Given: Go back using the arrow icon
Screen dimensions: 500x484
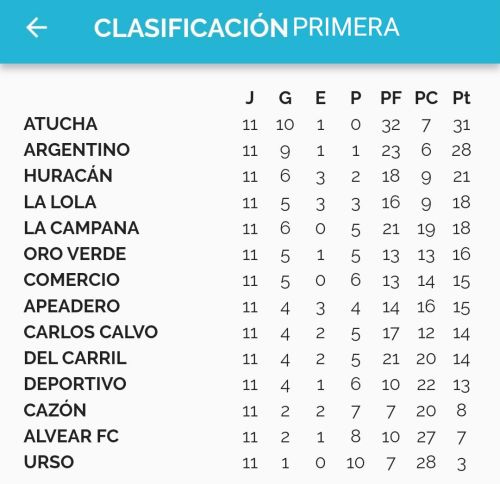Looking at the screenshot, I should pos(36,27).
